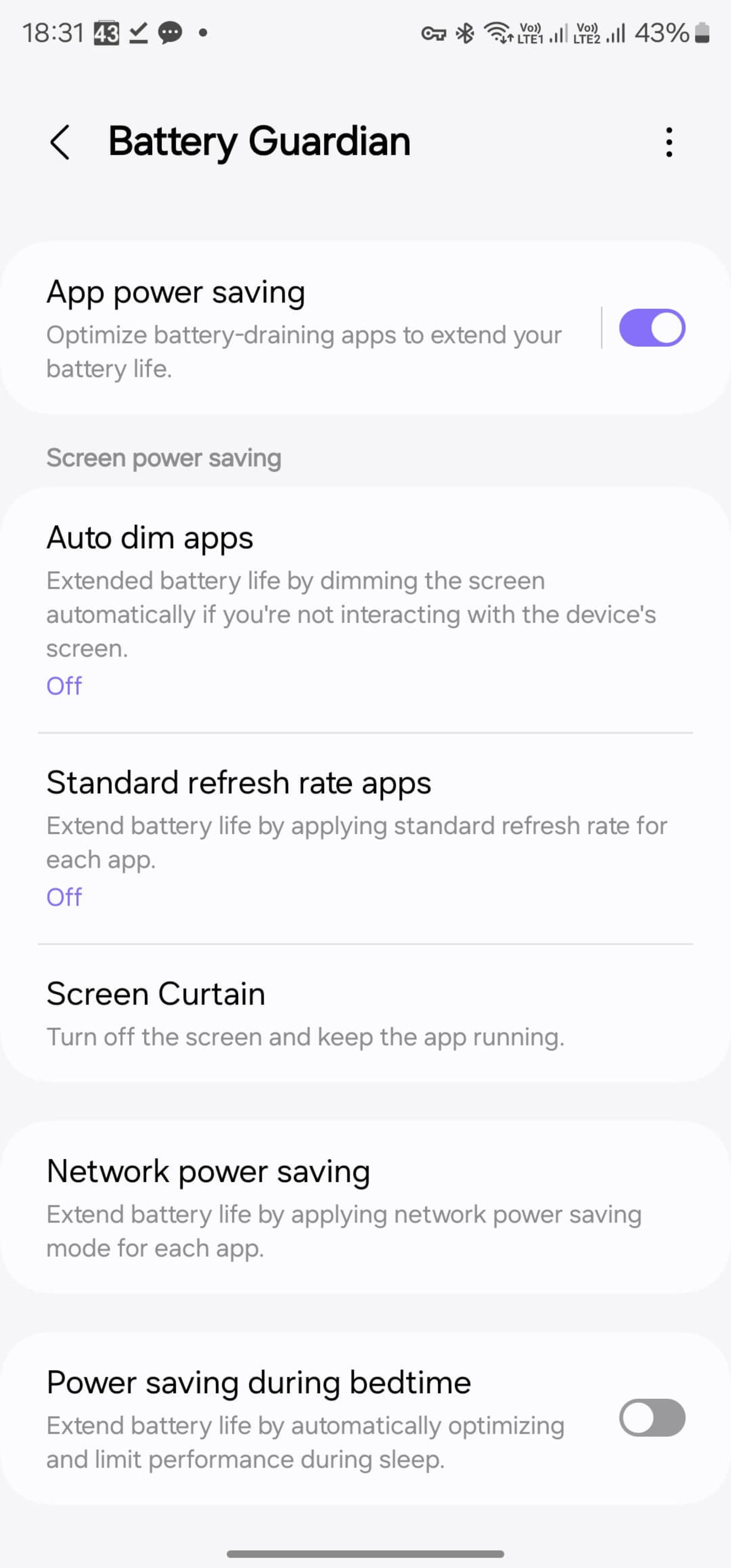Open the more options menu
731x1568 pixels.
669,142
